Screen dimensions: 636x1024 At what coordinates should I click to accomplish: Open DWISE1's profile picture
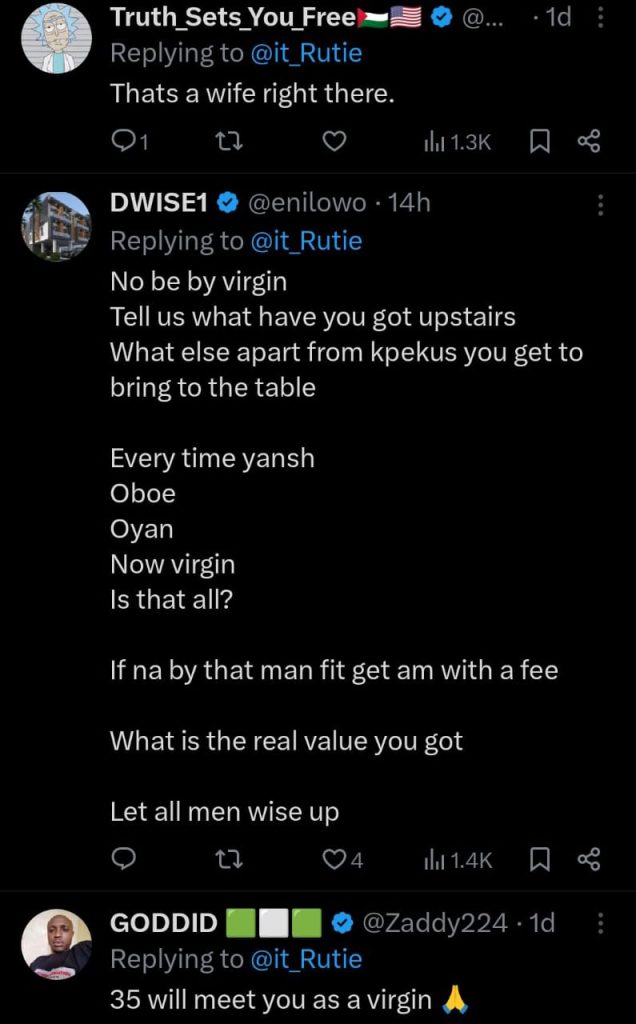[57, 227]
